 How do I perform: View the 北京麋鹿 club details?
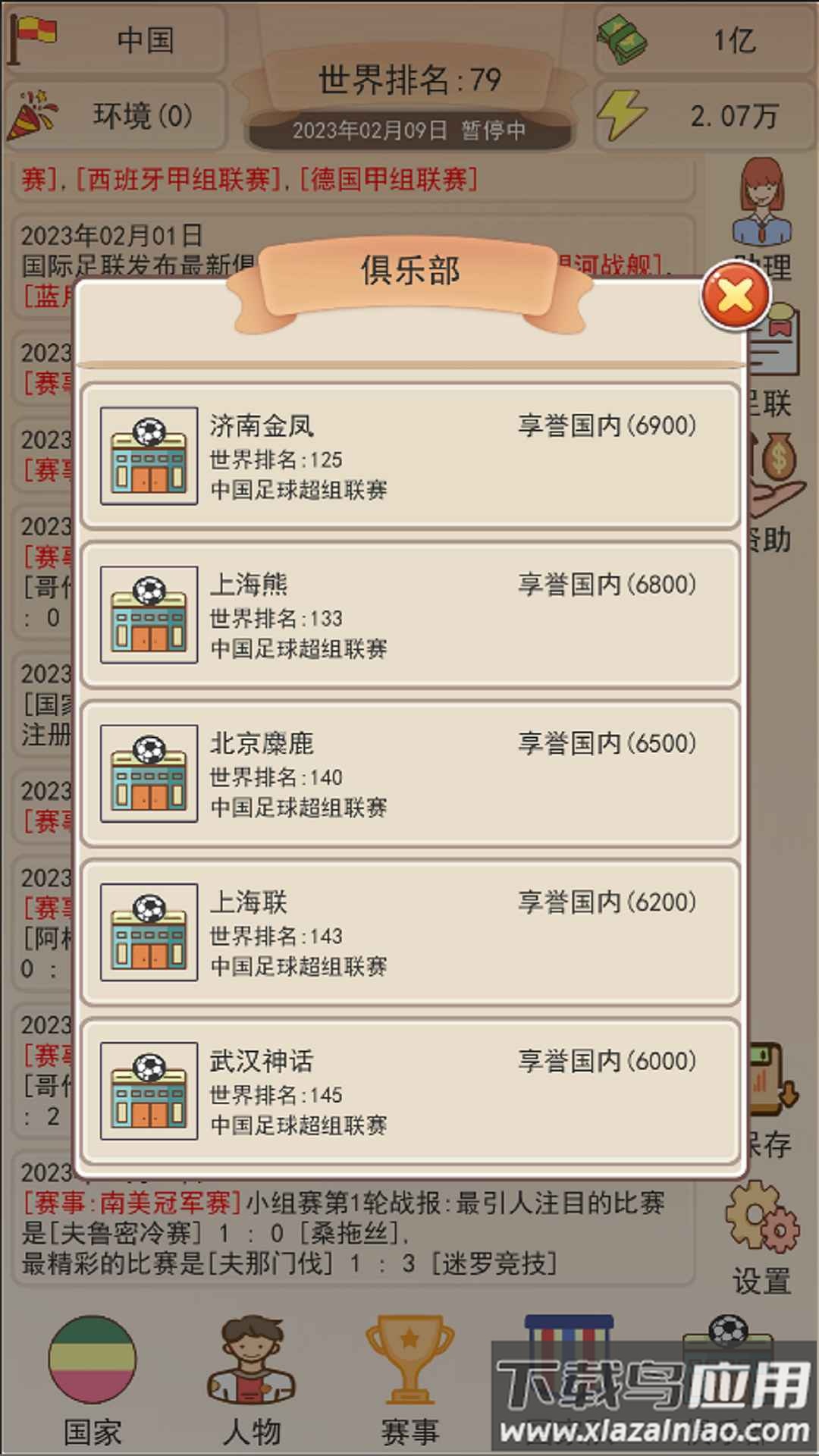tap(410, 773)
